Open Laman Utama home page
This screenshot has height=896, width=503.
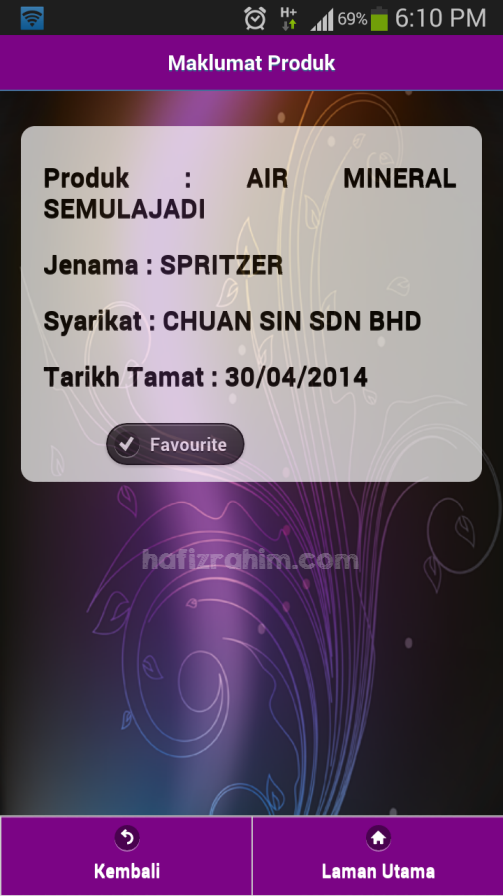click(378, 855)
